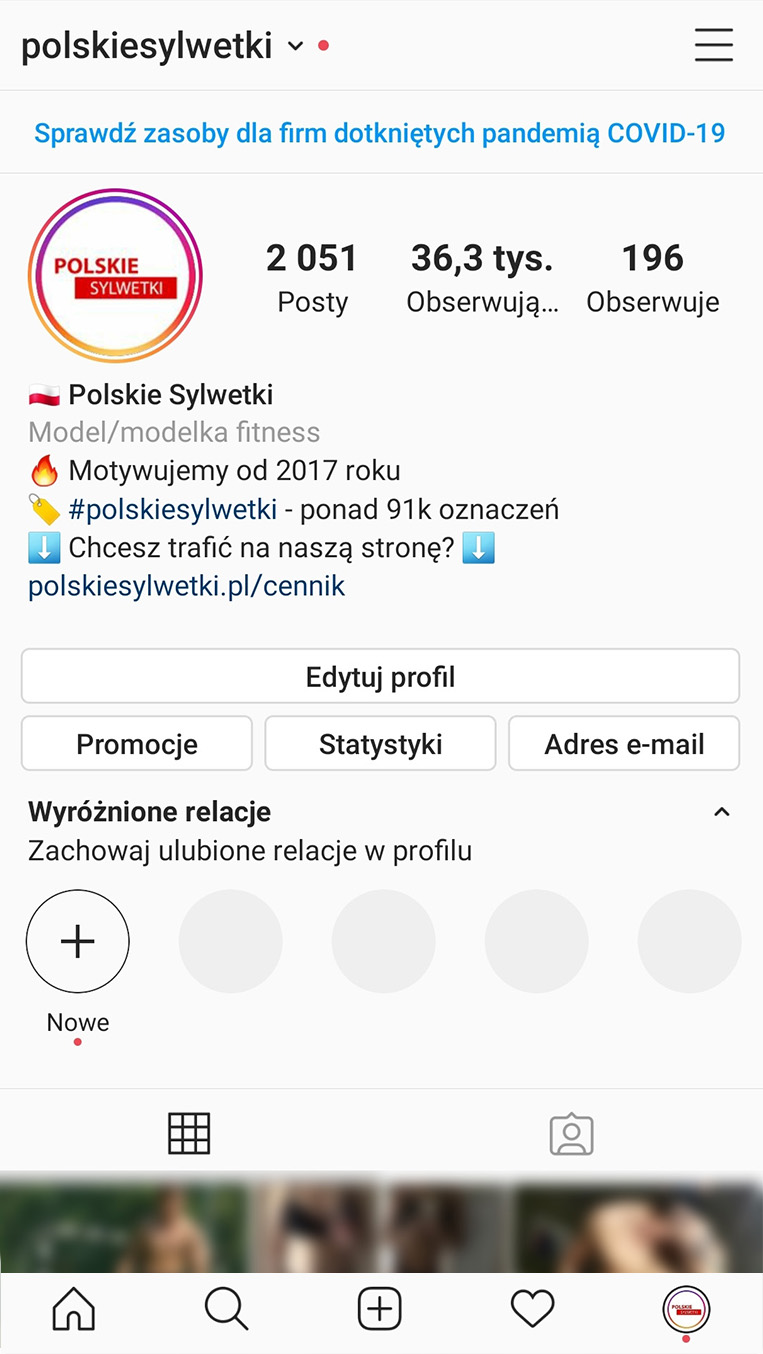Open the hamburger menu
The width and height of the screenshot is (763, 1354).
coord(713,46)
